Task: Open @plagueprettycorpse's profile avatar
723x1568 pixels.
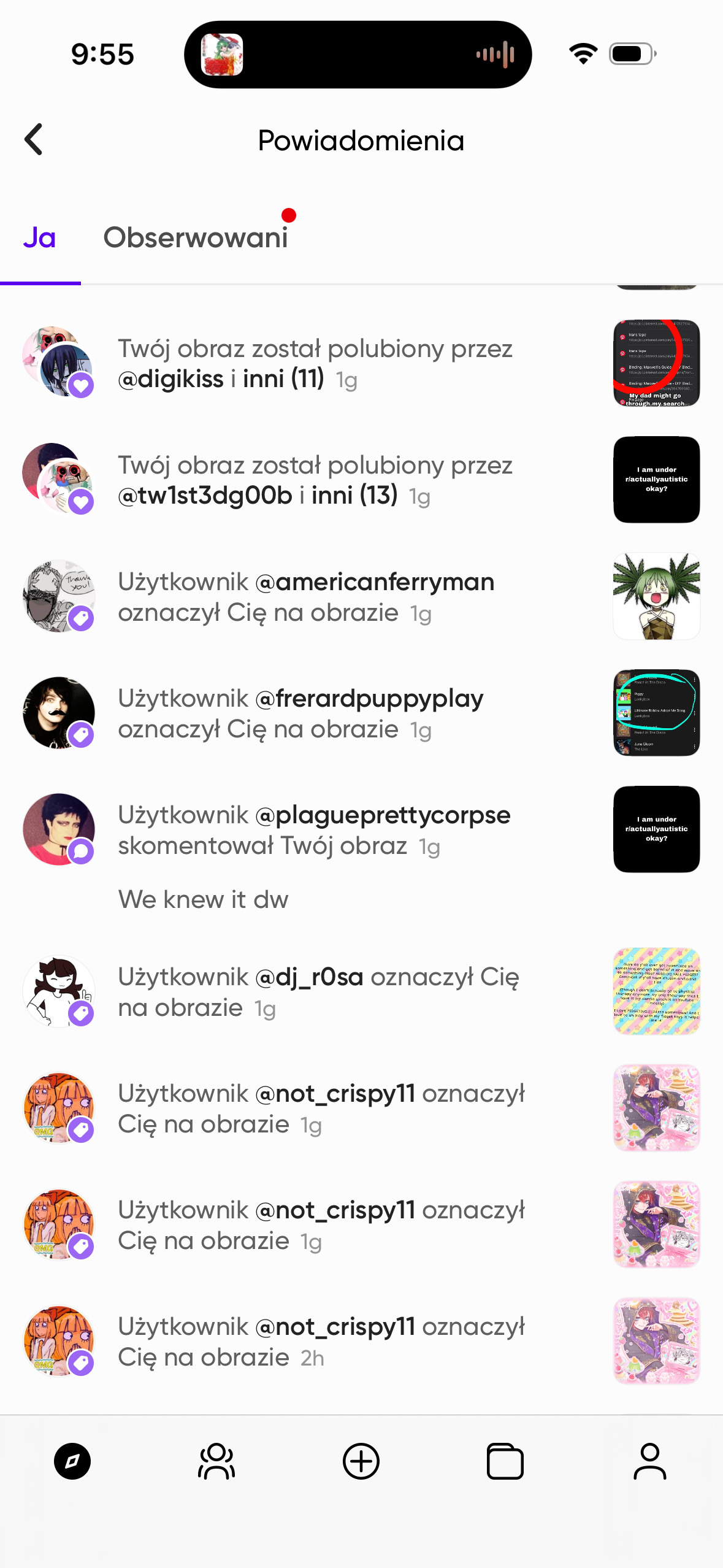Action: (58, 829)
